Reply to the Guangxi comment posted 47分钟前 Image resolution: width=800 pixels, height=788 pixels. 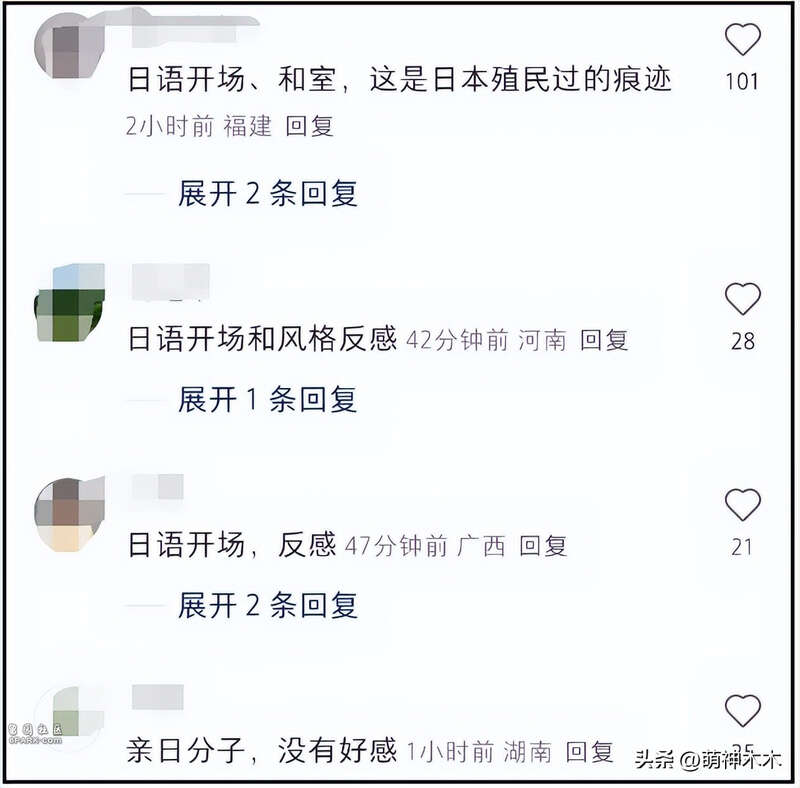pos(543,546)
